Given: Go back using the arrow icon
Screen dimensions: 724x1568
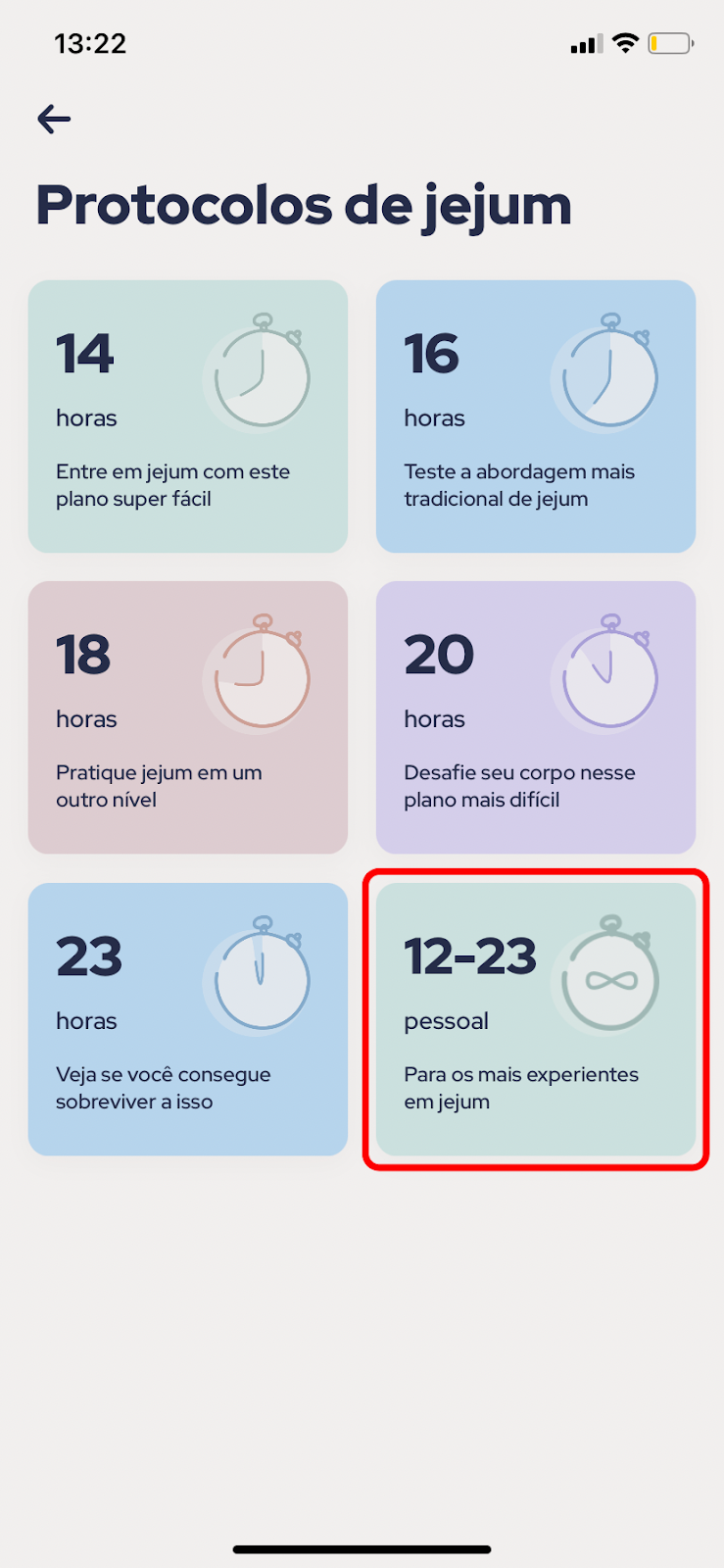Looking at the screenshot, I should pos(54,120).
